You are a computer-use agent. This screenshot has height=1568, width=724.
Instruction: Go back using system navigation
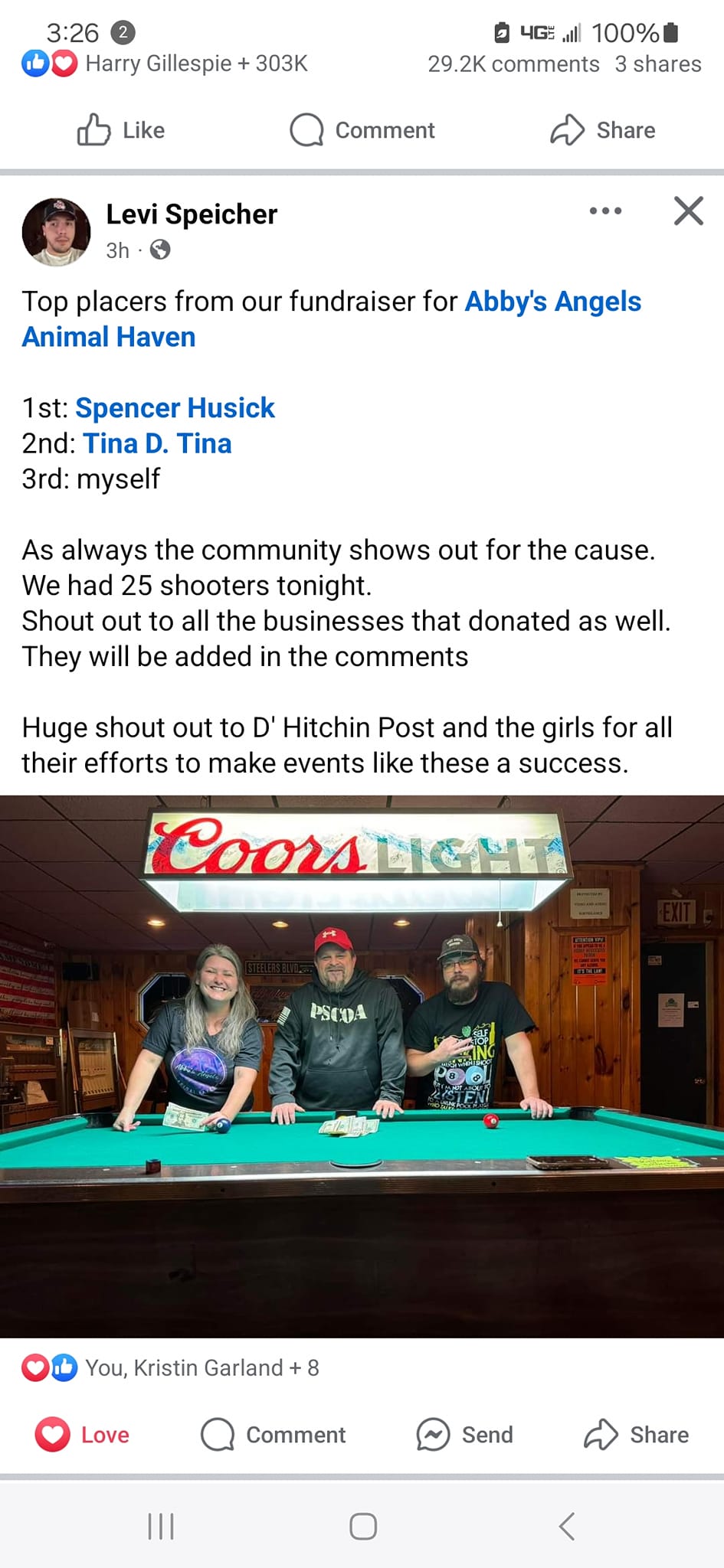click(566, 1526)
